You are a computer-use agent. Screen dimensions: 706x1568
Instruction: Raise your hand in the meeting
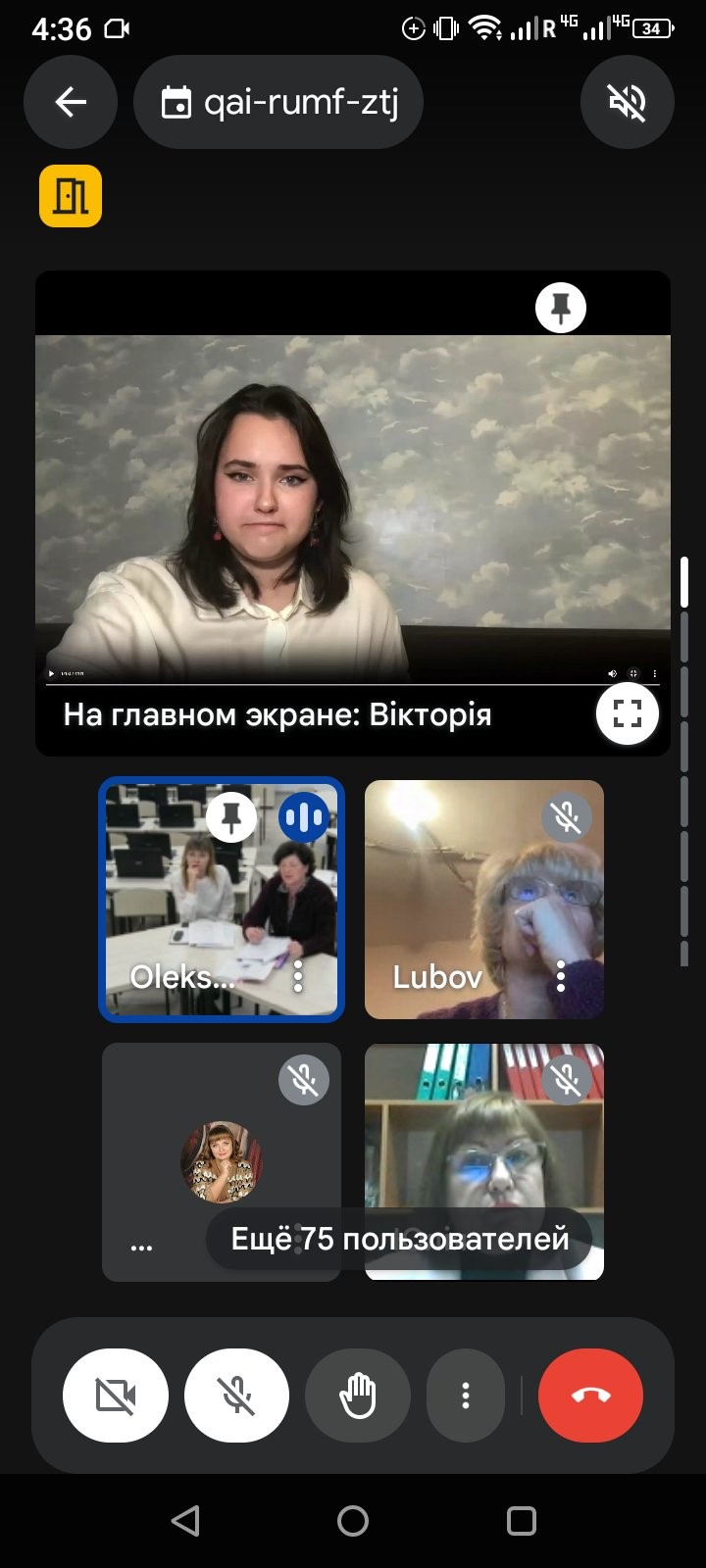pyautogui.click(x=358, y=1396)
